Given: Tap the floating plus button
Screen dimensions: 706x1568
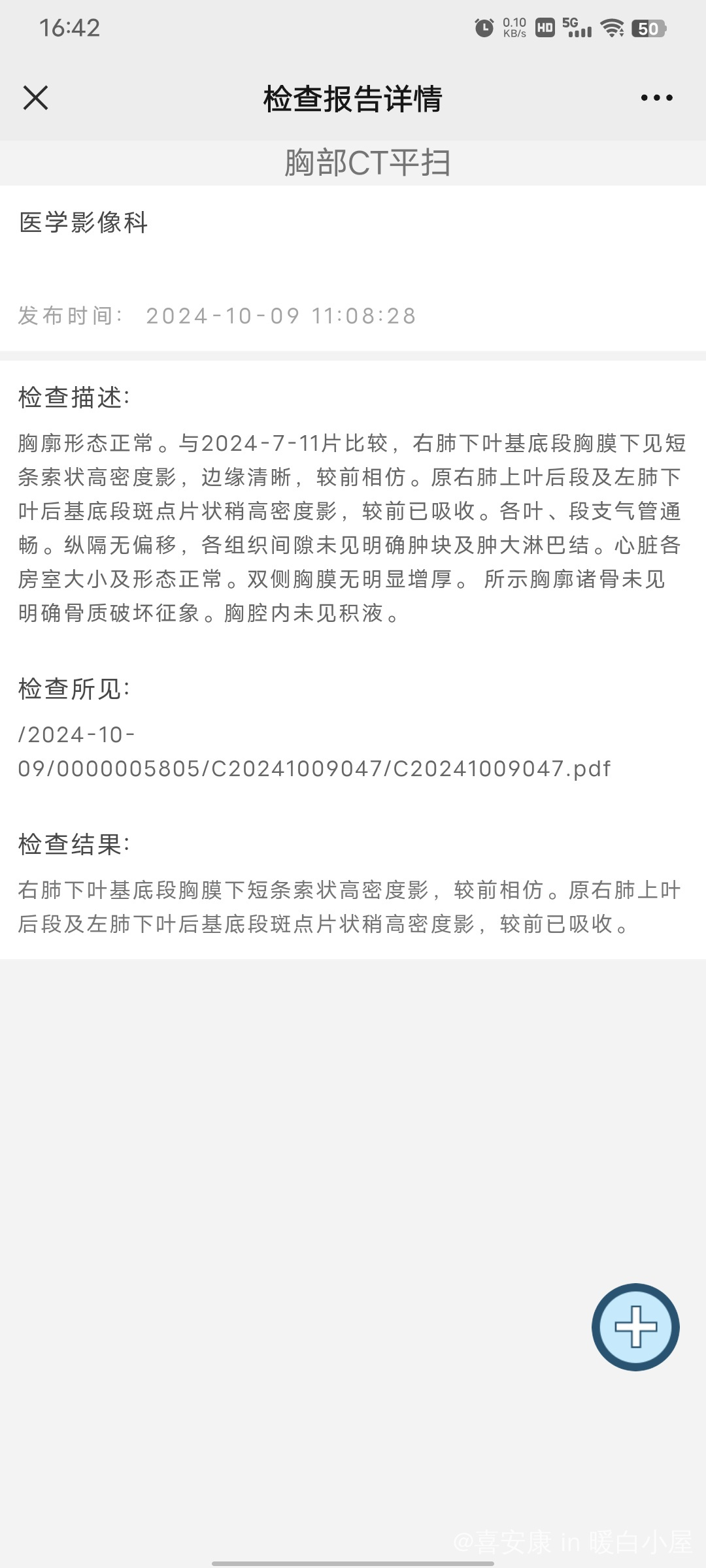Looking at the screenshot, I should [x=635, y=1327].
